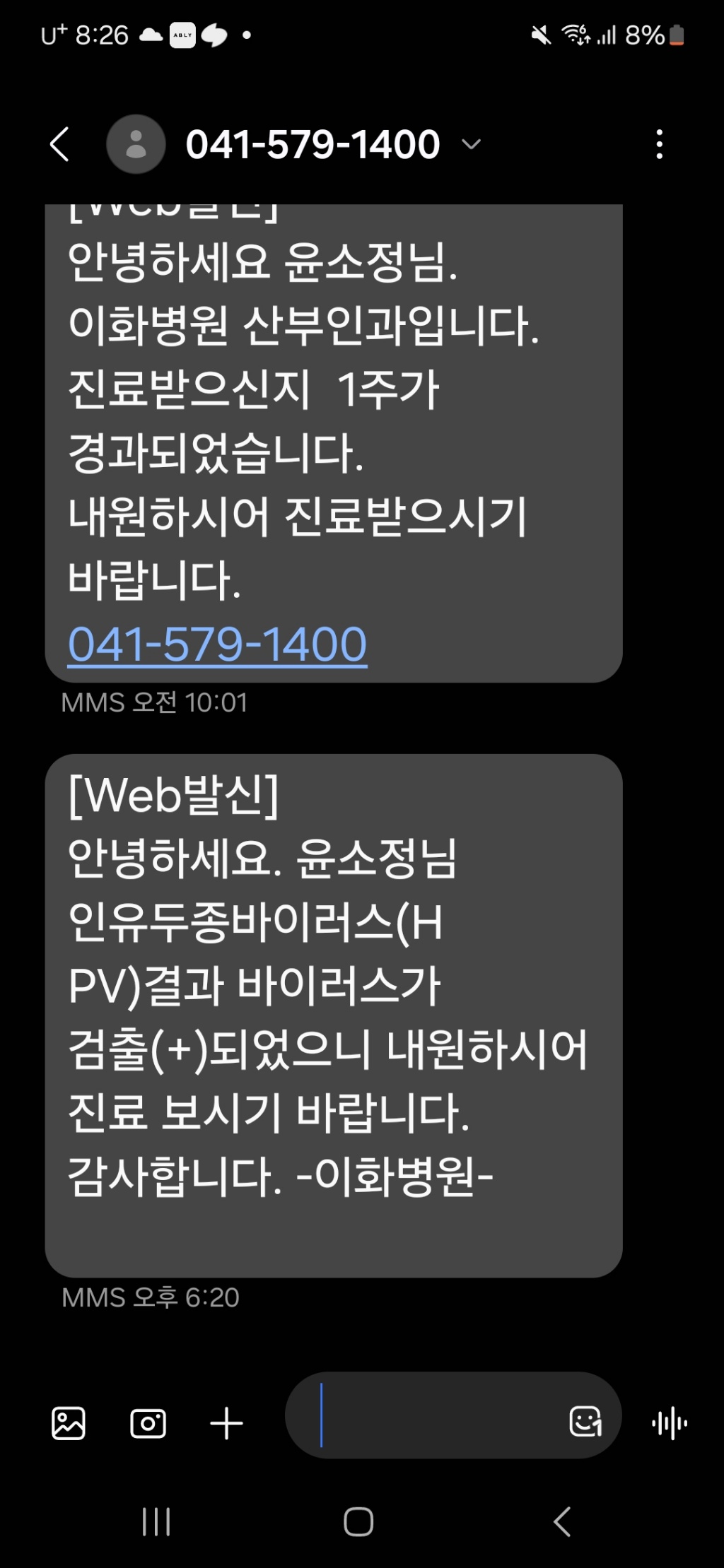Go to the home screen
This screenshot has height=1568, width=724.
[358, 1521]
